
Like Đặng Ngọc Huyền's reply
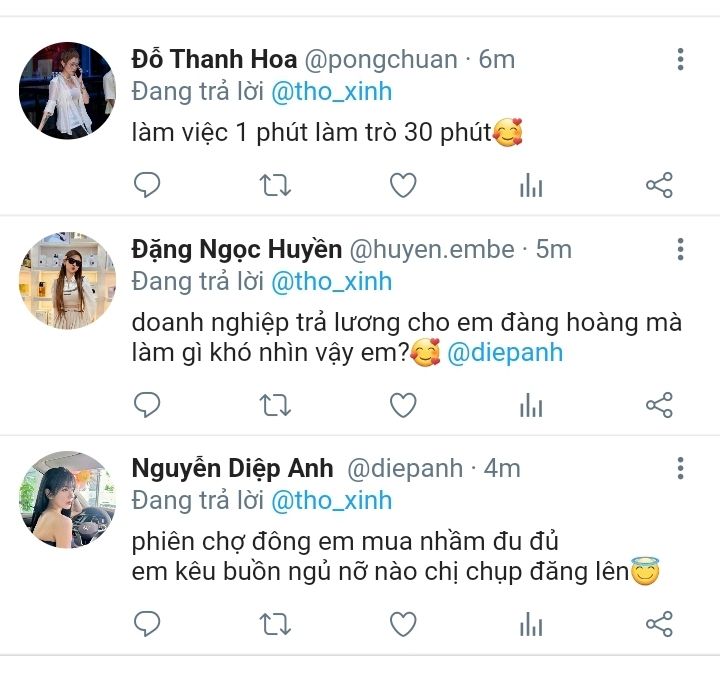[x=403, y=405]
